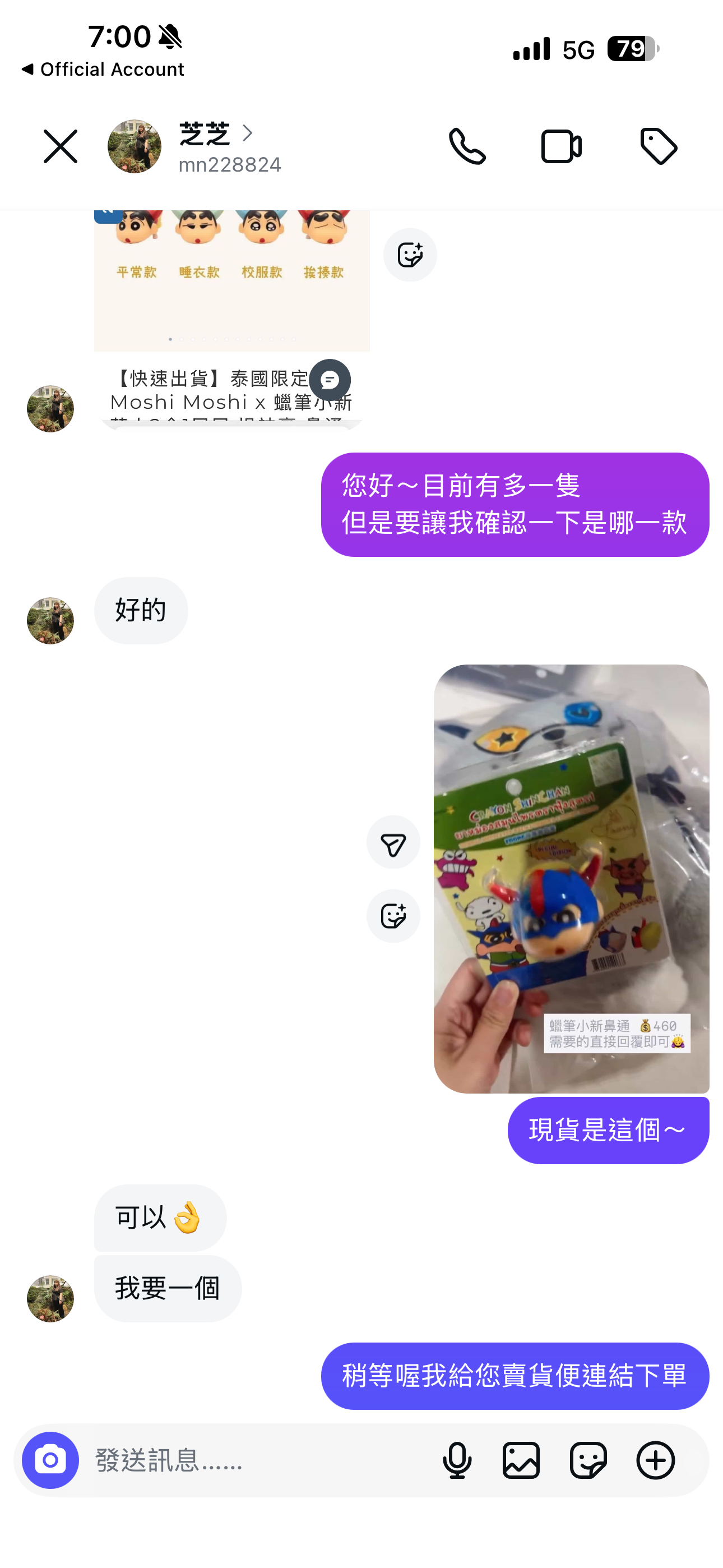Choose a photo from the gallery
Image resolution: width=723 pixels, height=1568 pixels.
click(521, 1460)
